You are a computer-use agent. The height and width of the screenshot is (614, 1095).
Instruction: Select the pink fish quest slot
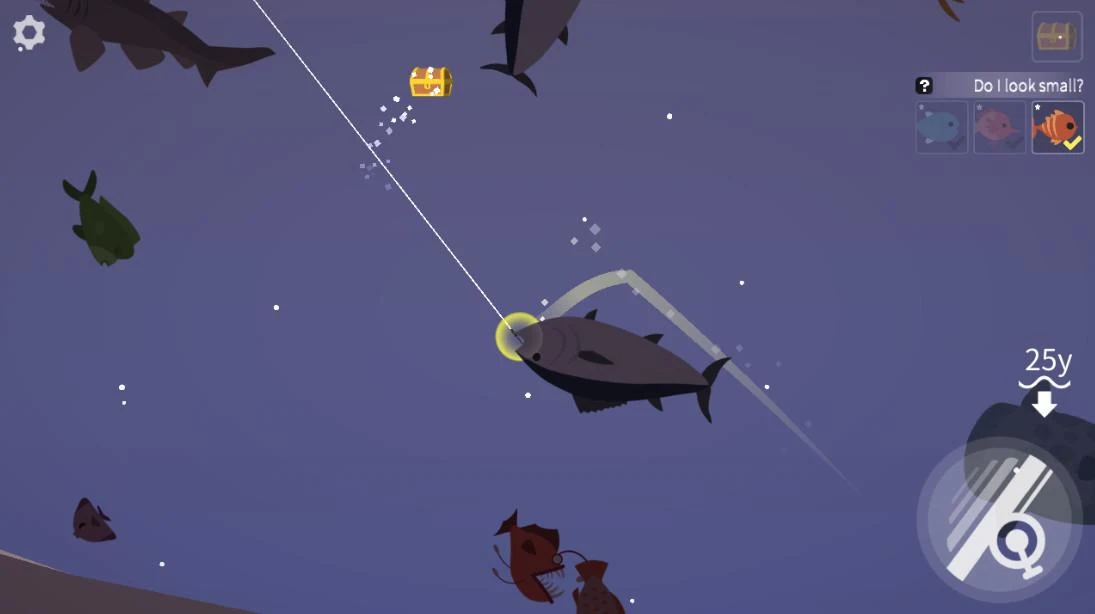[999, 128]
